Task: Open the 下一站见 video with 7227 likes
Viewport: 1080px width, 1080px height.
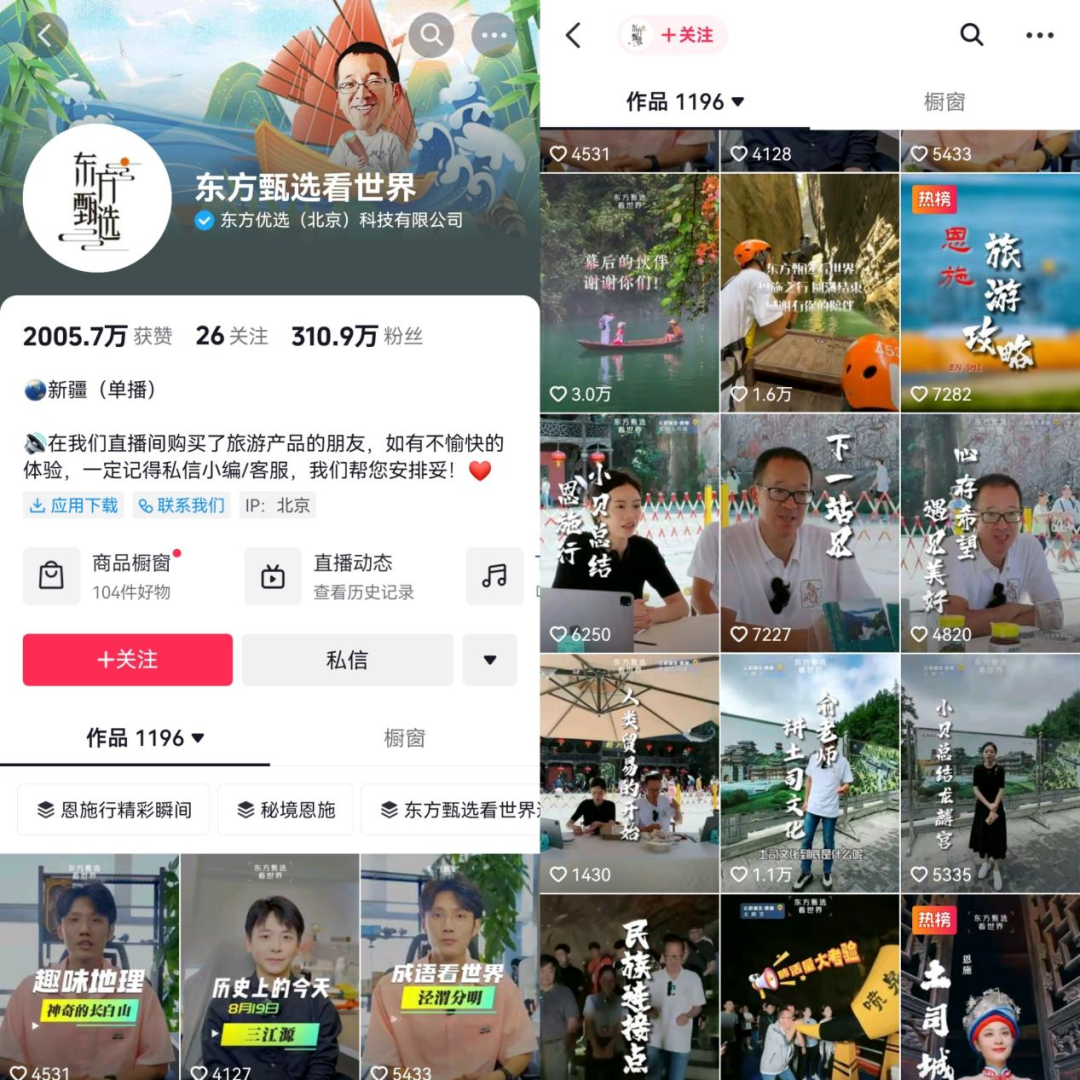Action: click(810, 533)
